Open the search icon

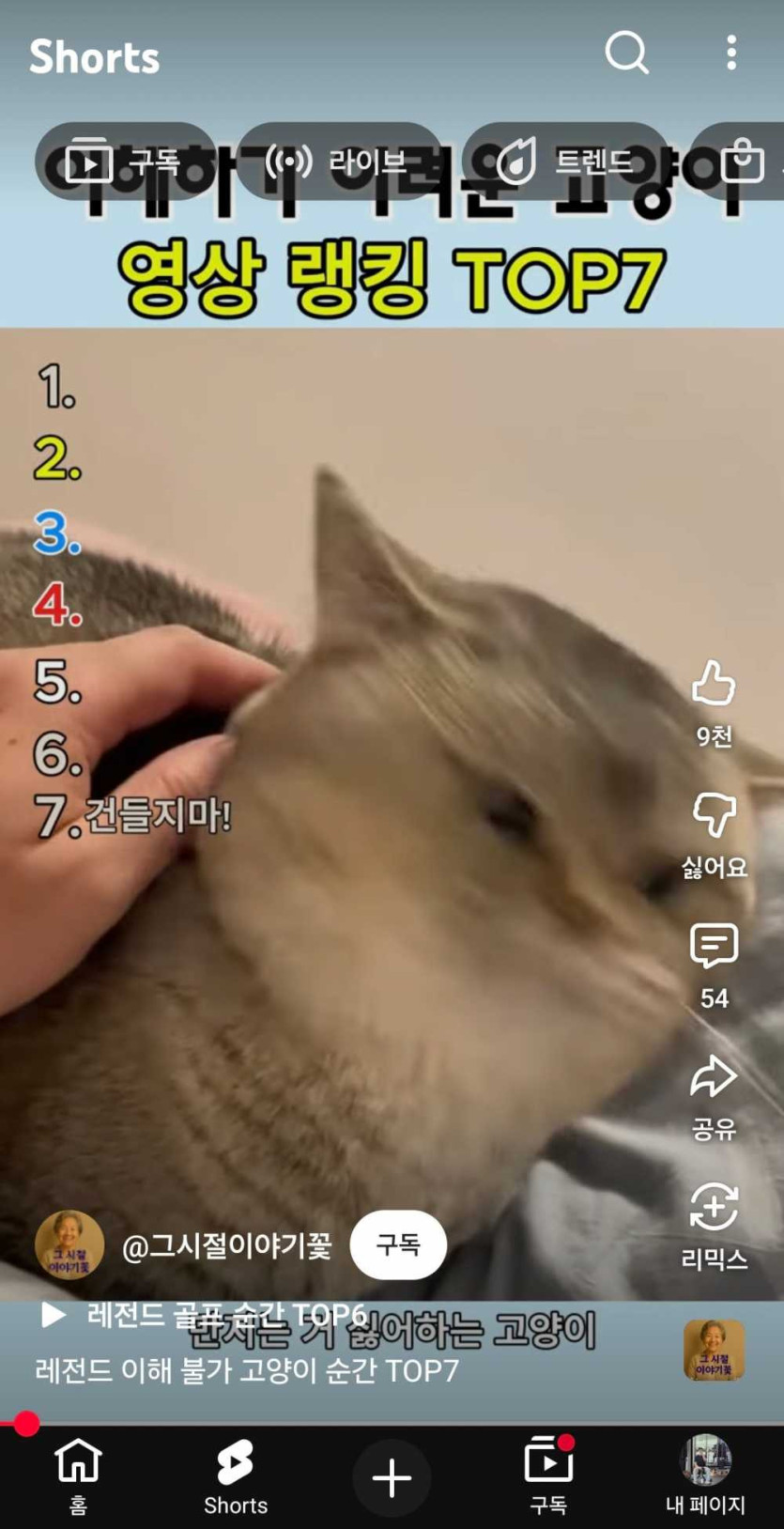626,53
